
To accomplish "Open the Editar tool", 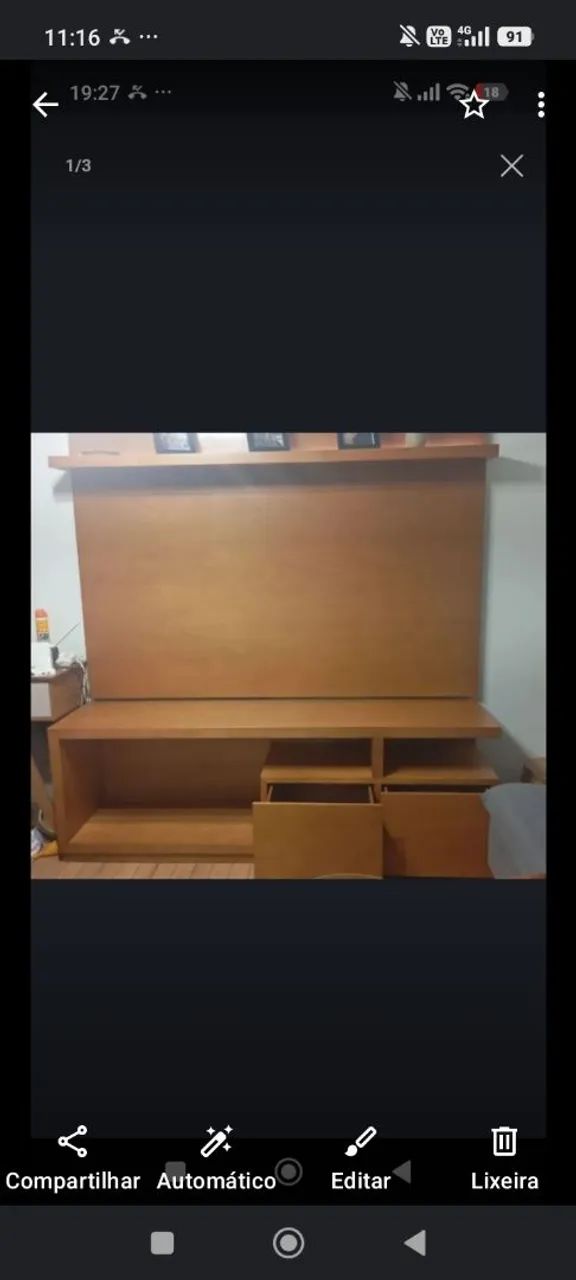I will pos(360,1160).
